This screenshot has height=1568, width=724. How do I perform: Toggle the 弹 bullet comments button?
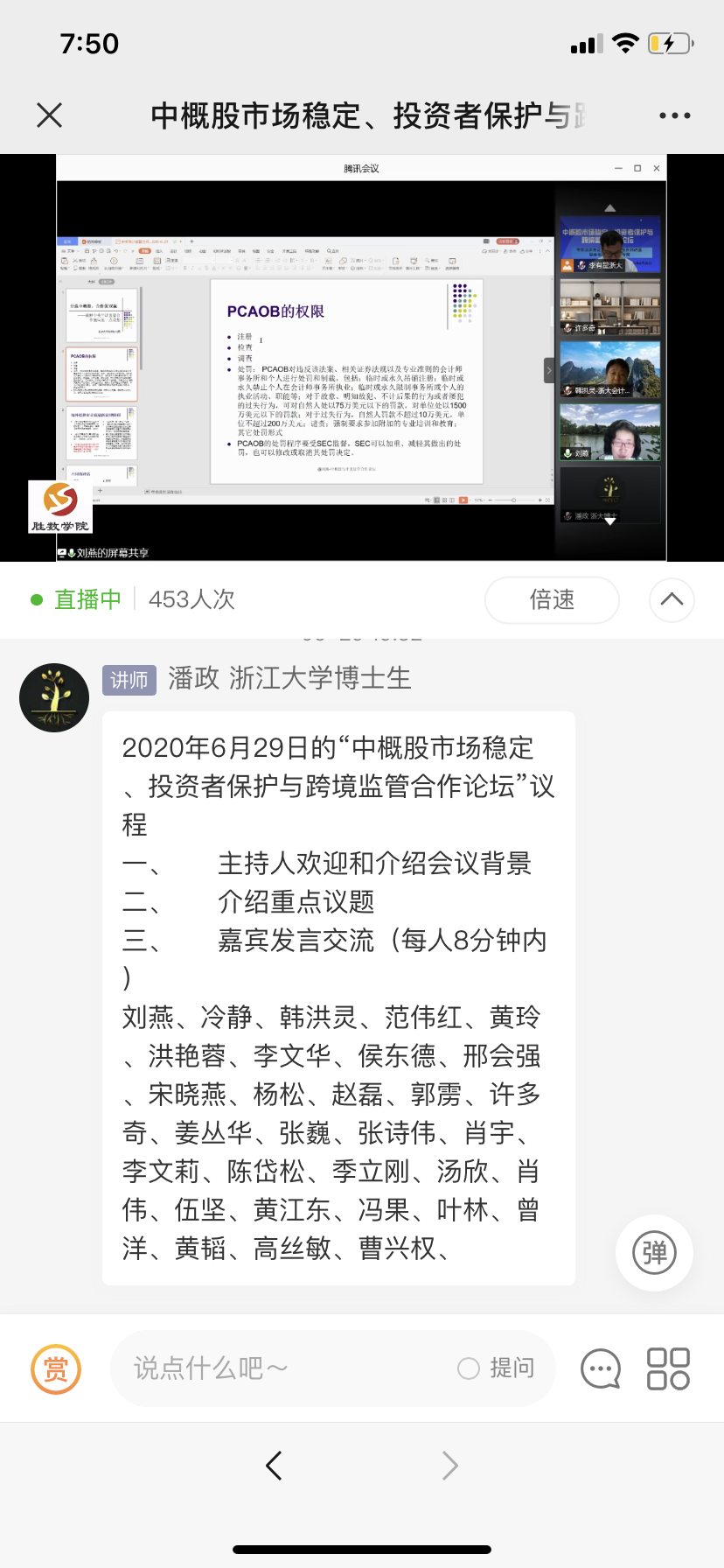[x=654, y=1253]
